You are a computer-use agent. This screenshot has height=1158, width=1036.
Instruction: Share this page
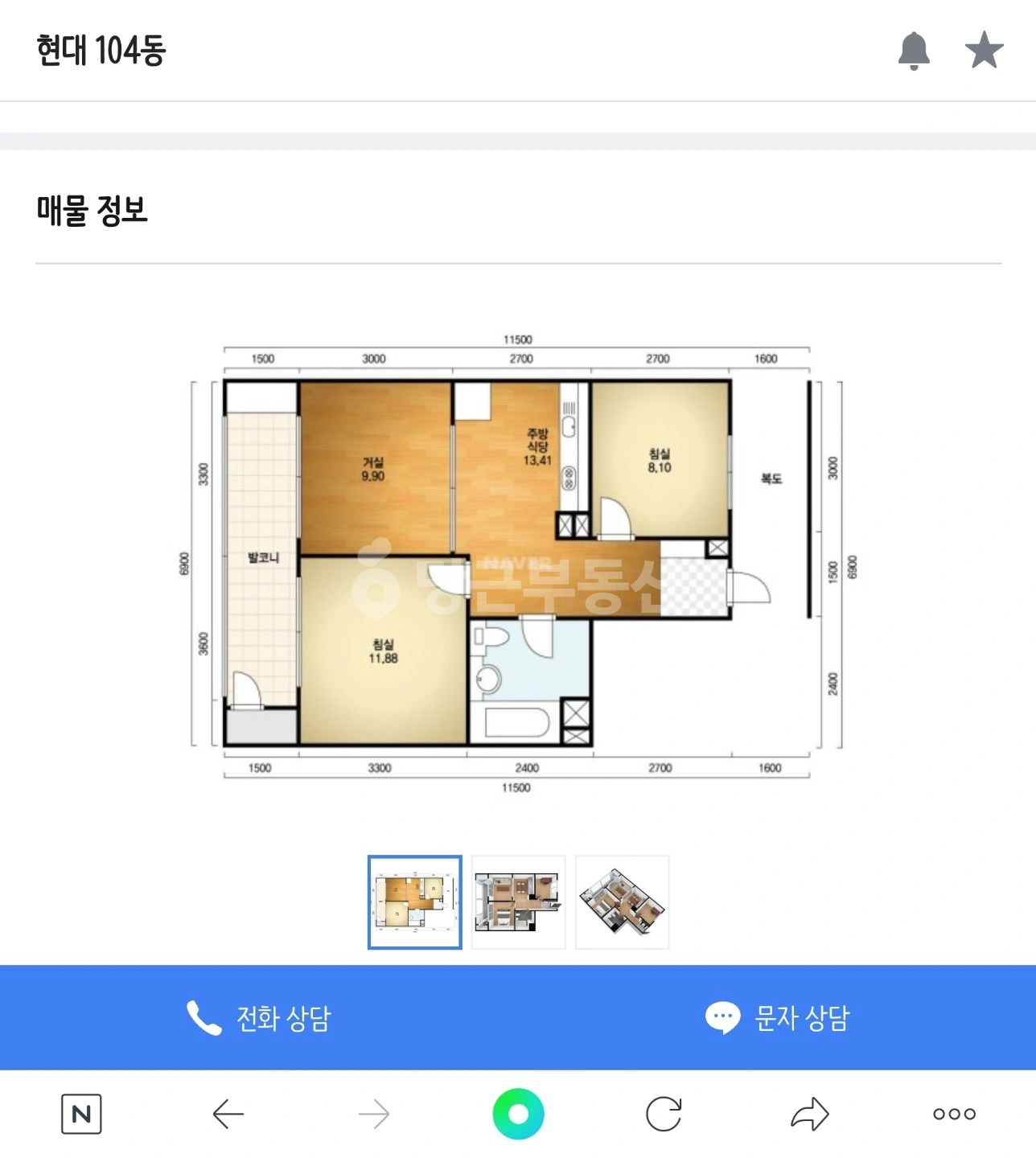tap(809, 1114)
